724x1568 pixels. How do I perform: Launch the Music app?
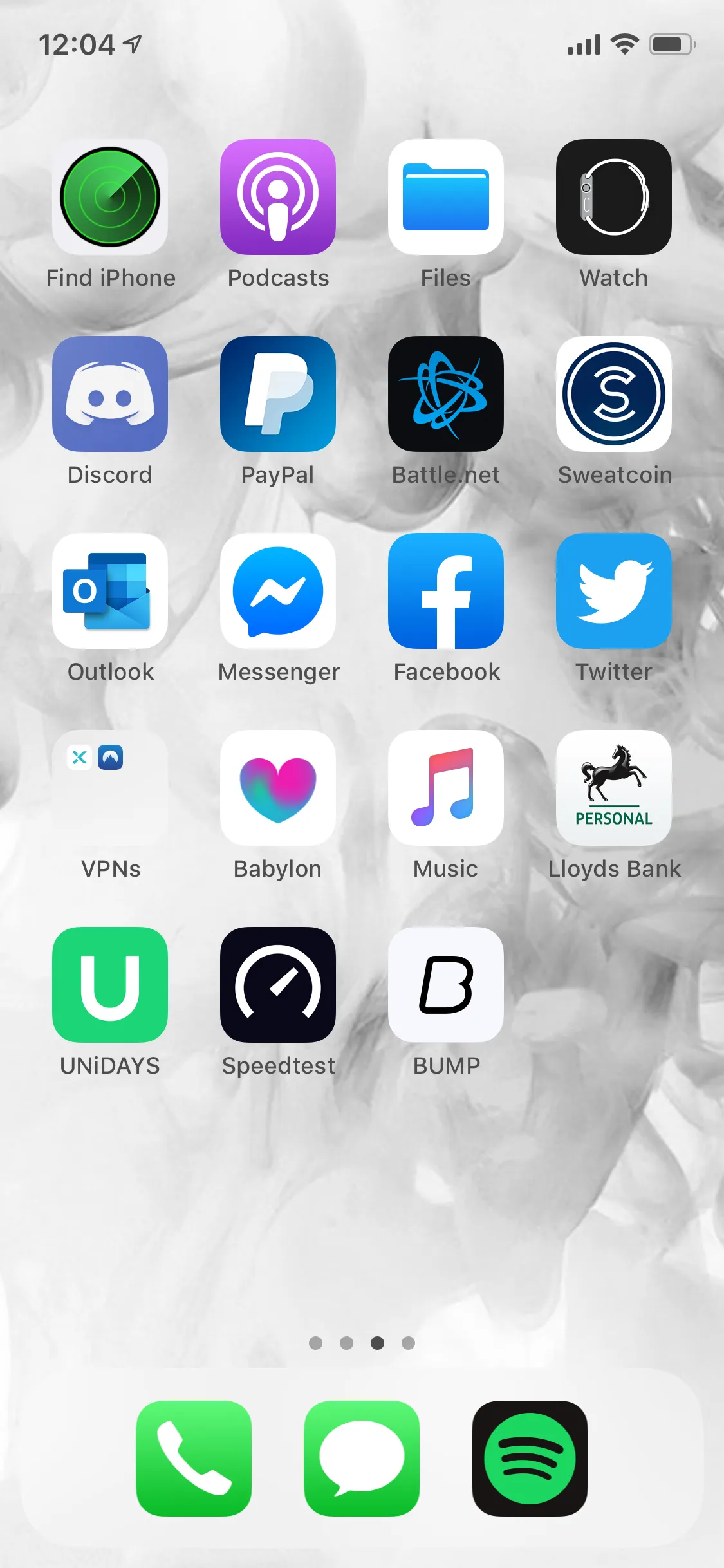click(446, 788)
